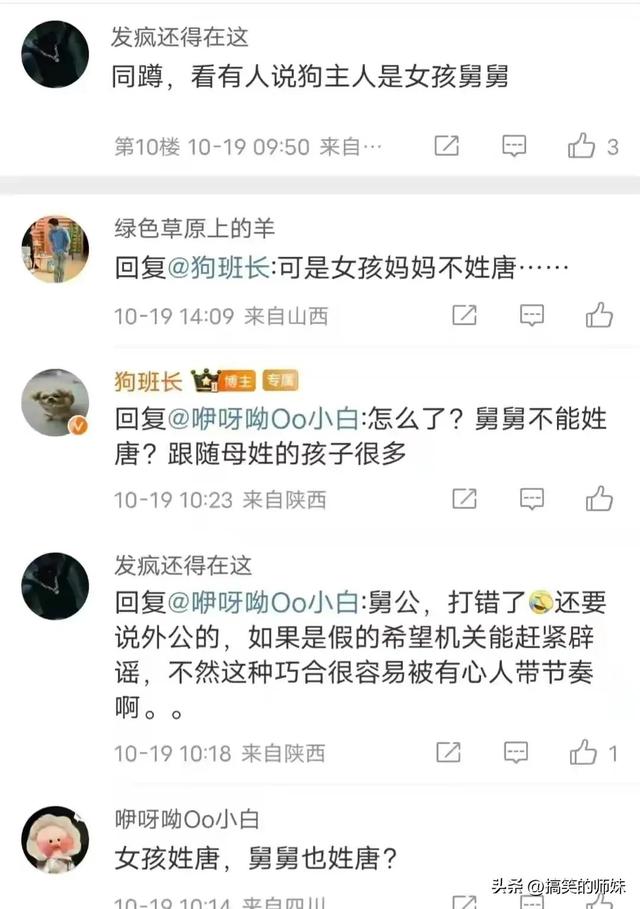Image resolution: width=640 pixels, height=909 pixels.
Task: Share 绿色草原上的羊's comment
Action: point(464,316)
